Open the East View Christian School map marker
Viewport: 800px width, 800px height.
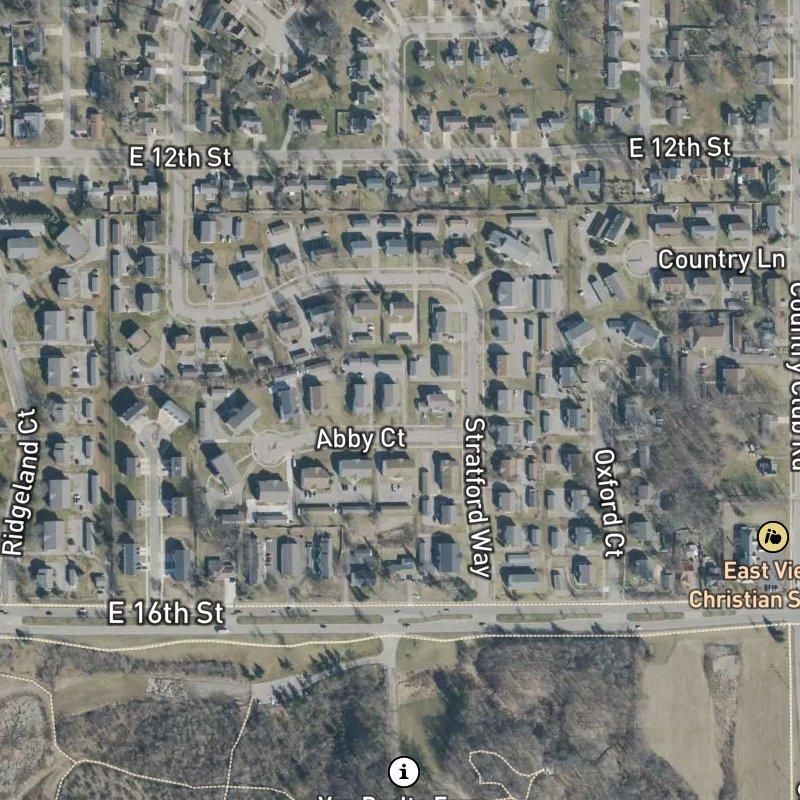(771, 537)
